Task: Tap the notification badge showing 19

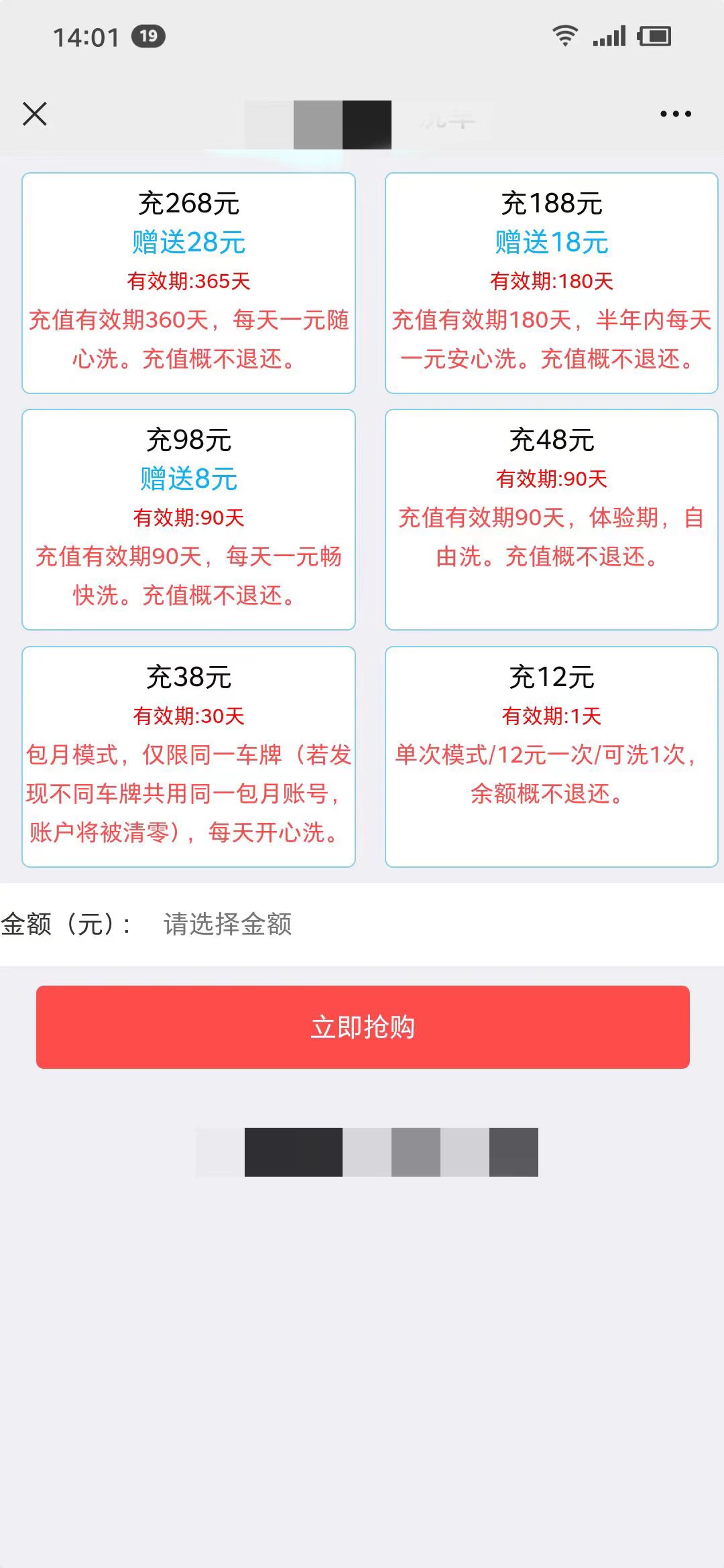Action: 149,38
